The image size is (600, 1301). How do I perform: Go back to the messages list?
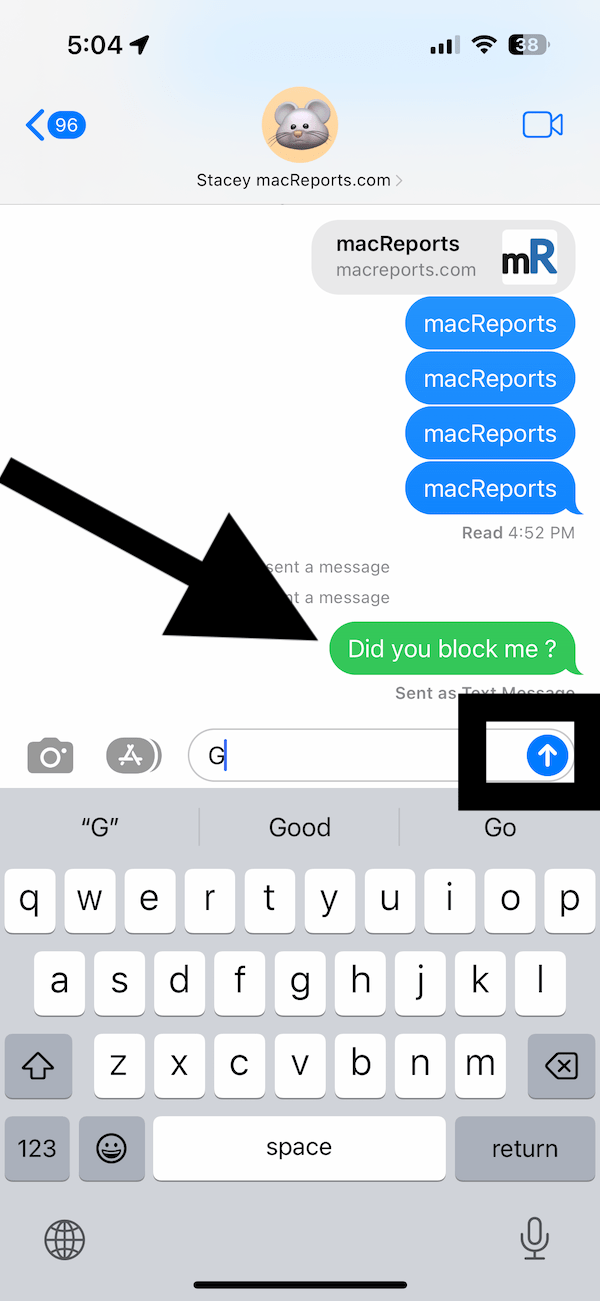(55, 125)
